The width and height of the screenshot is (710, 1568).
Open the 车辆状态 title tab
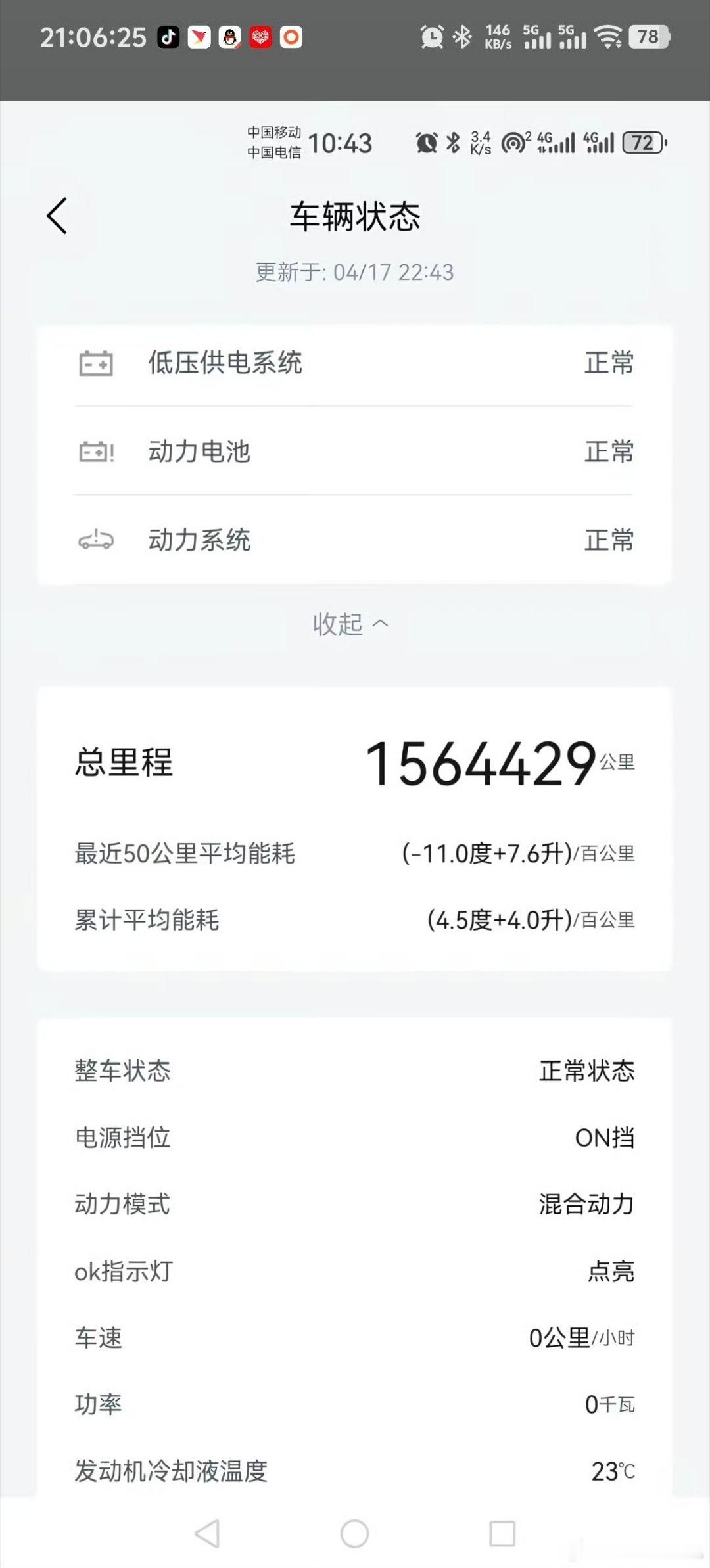pos(355,216)
